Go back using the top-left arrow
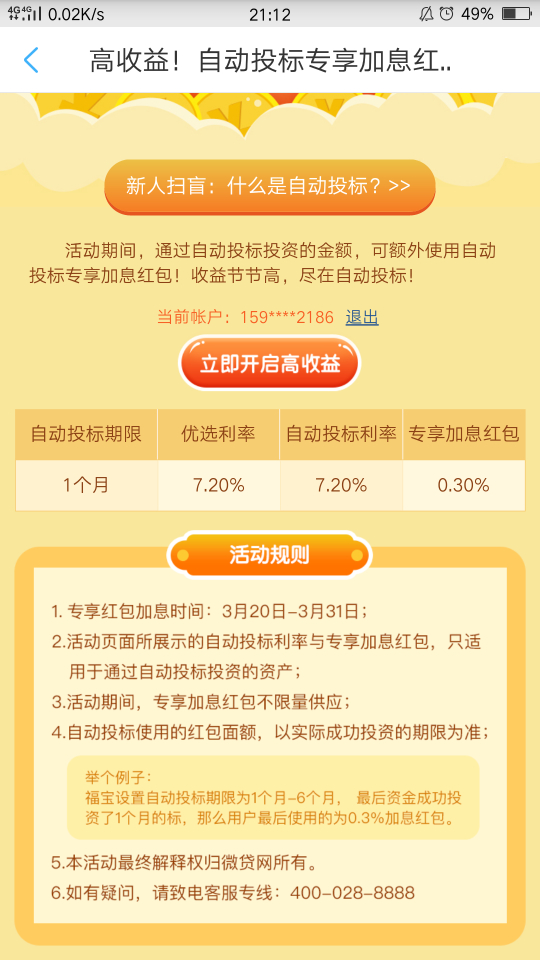Viewport: 540px width, 960px height. [31, 61]
